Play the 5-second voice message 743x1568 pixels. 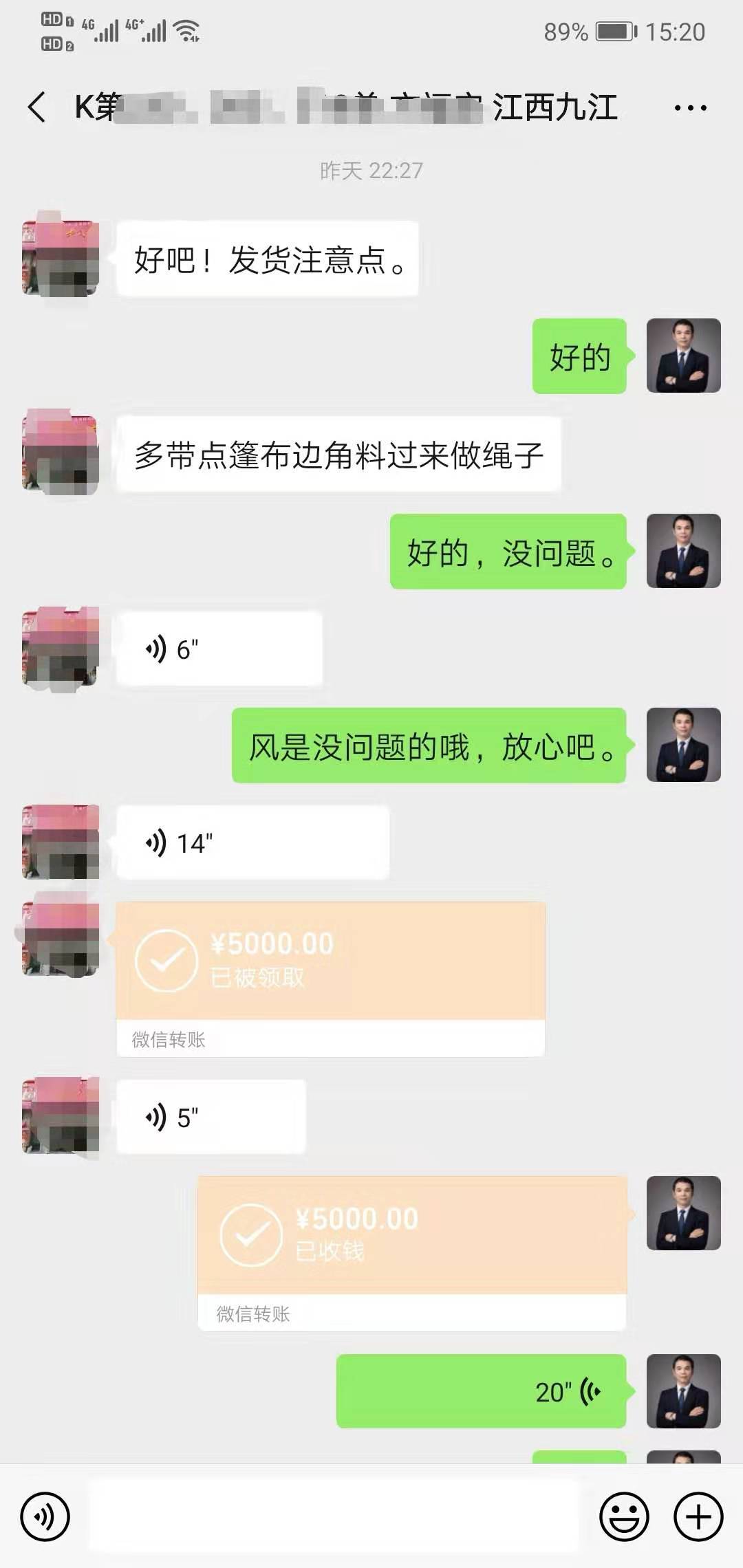coord(211,1118)
